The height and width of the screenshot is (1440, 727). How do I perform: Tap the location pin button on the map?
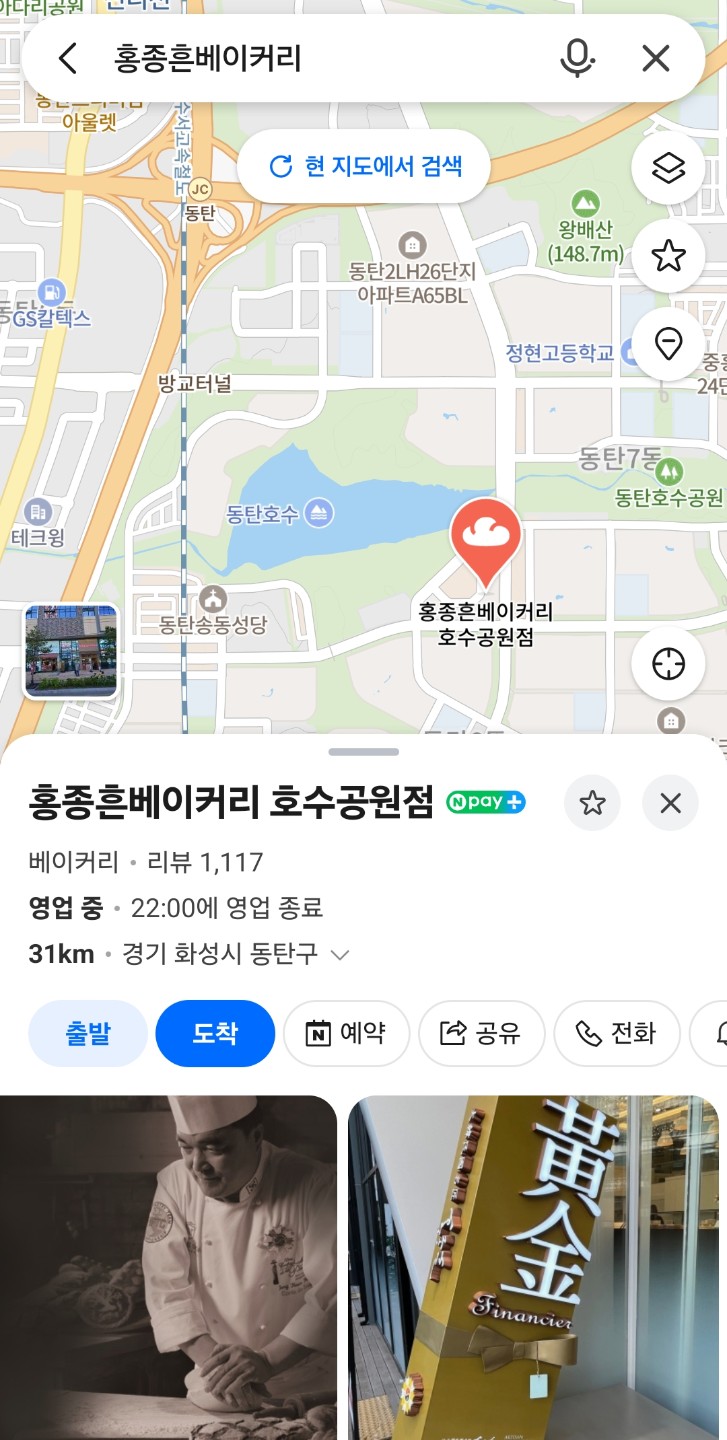[x=668, y=345]
